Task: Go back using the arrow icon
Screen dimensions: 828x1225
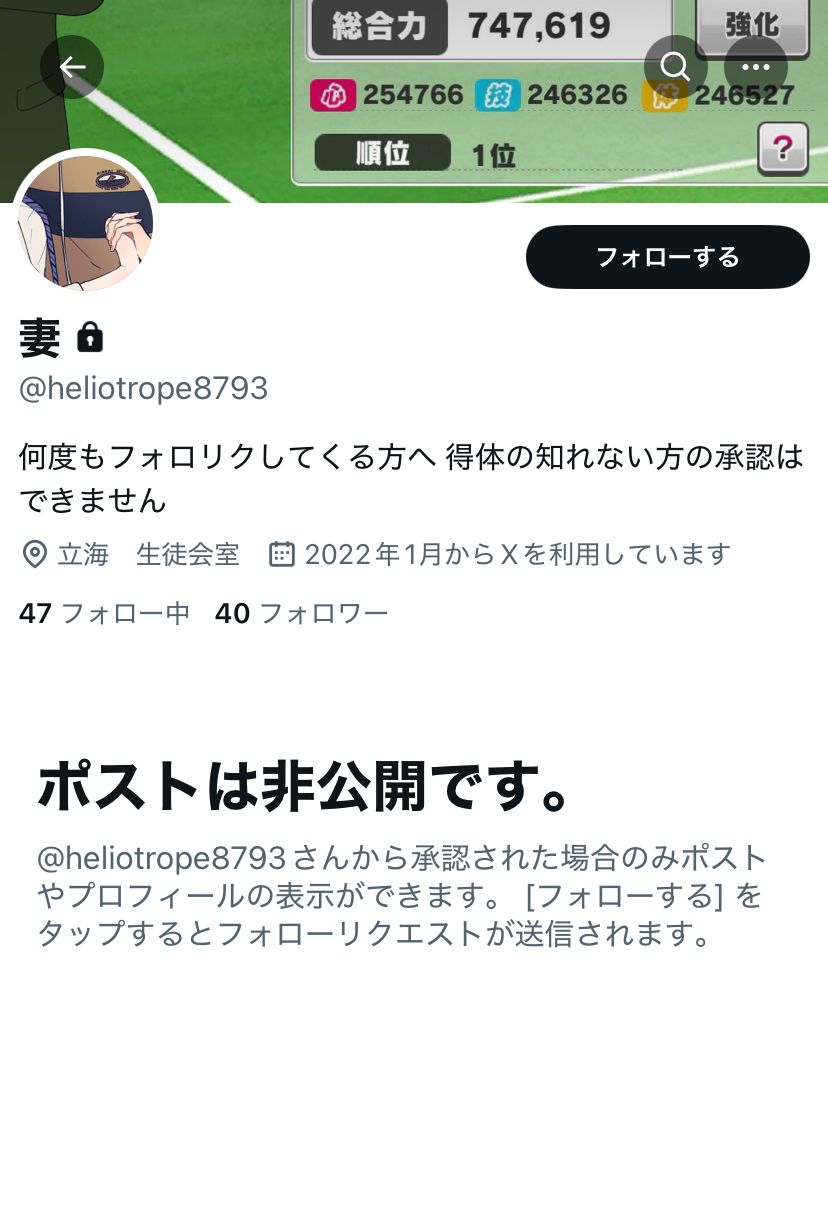Action: (72, 67)
